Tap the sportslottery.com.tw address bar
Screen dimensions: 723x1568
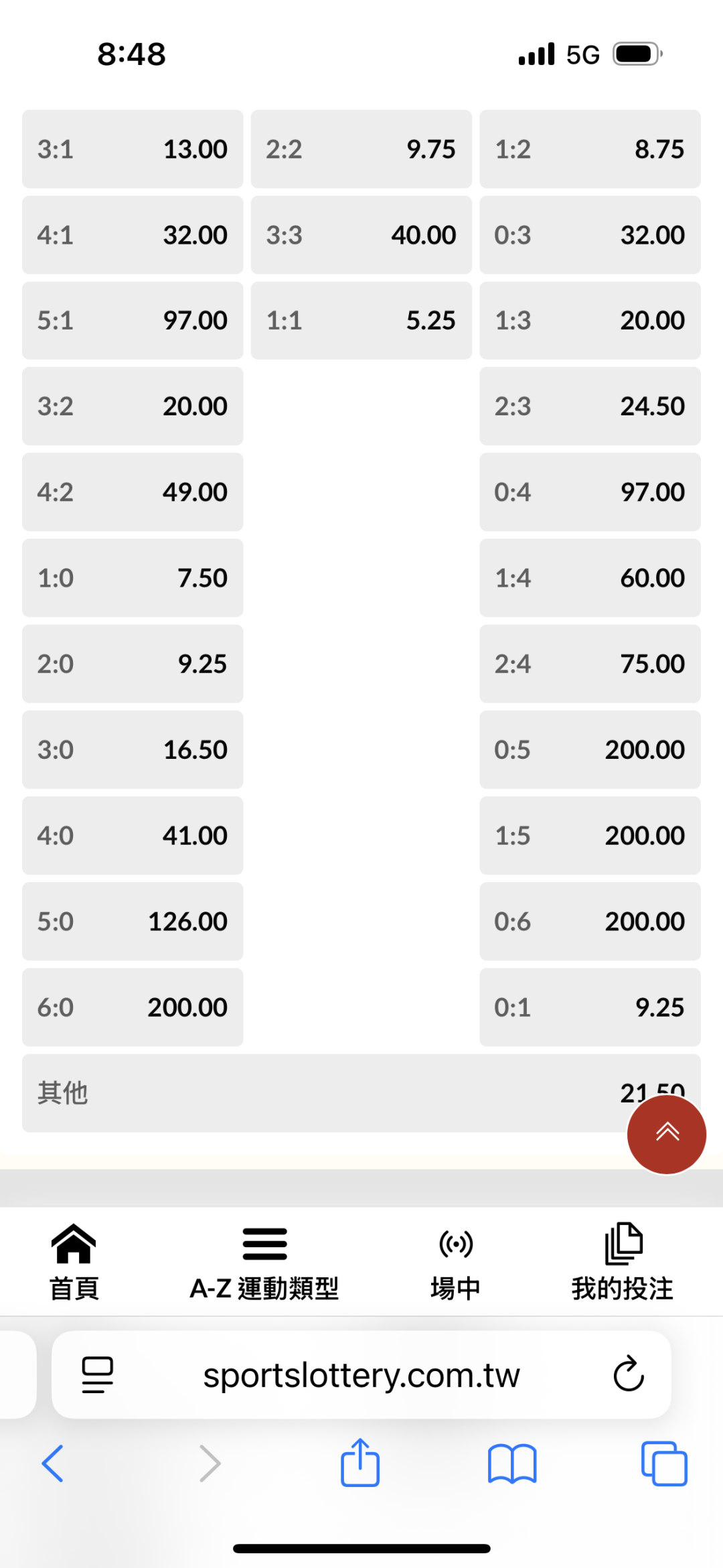pos(361,1374)
